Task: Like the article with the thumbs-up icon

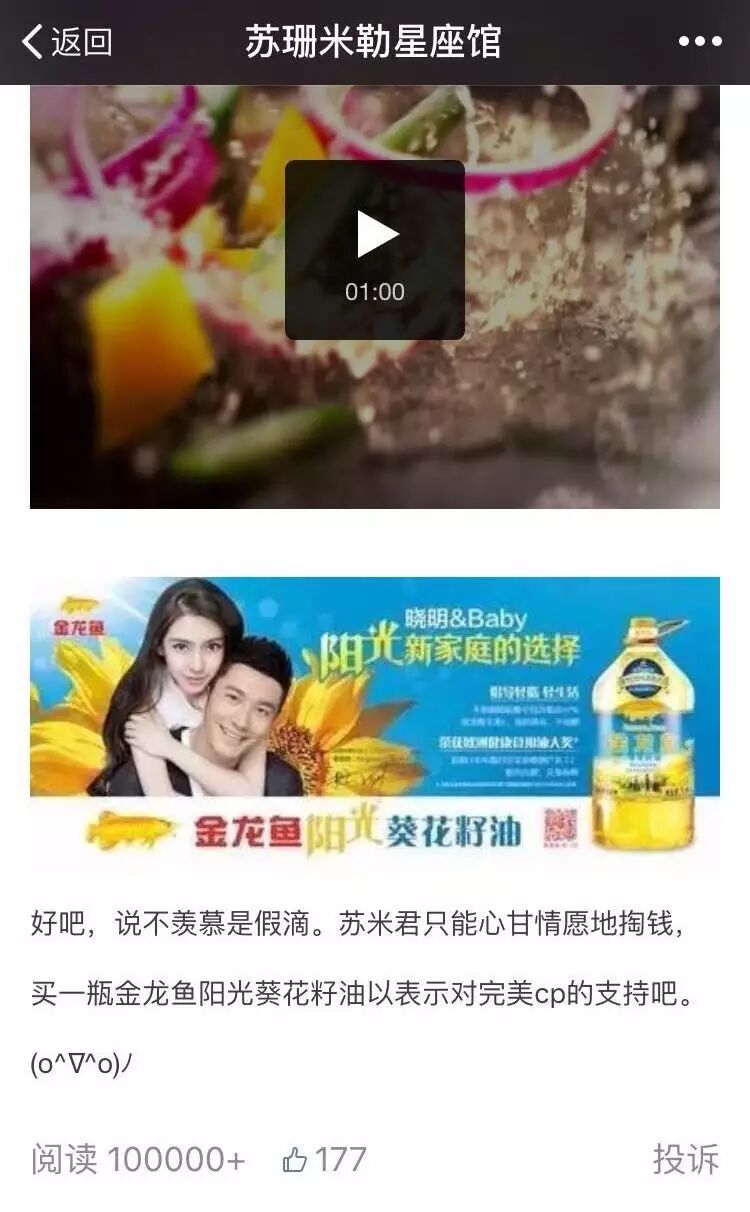Action: click(x=295, y=1160)
